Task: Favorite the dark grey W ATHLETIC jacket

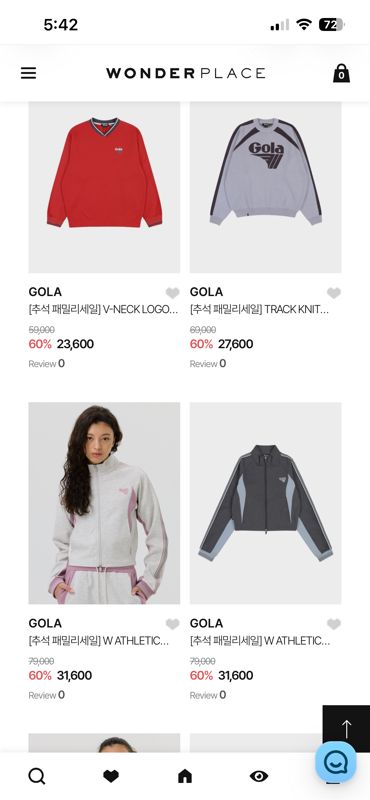Action: pos(334,624)
